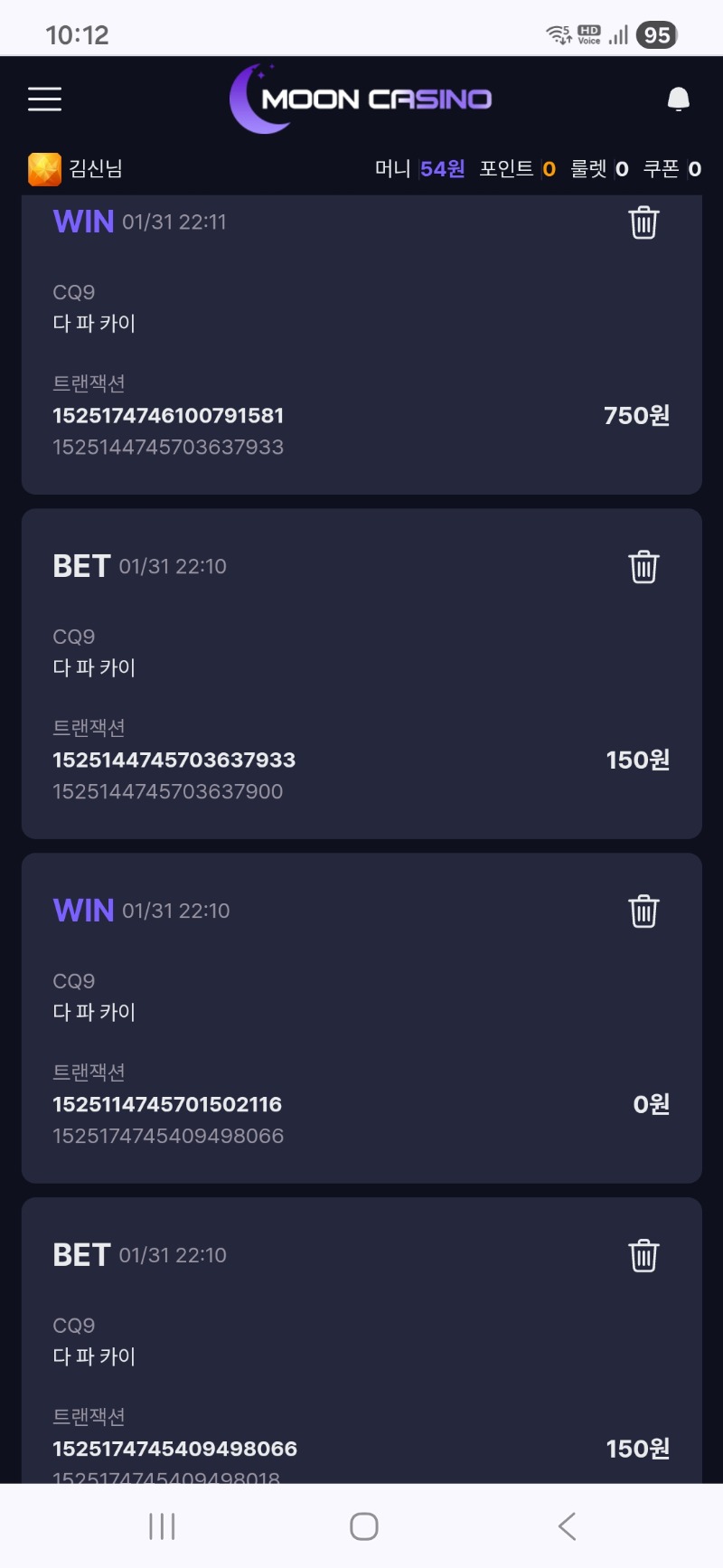The height and width of the screenshot is (1568, 723).
Task: Open the hamburger navigation menu
Action: 44,99
